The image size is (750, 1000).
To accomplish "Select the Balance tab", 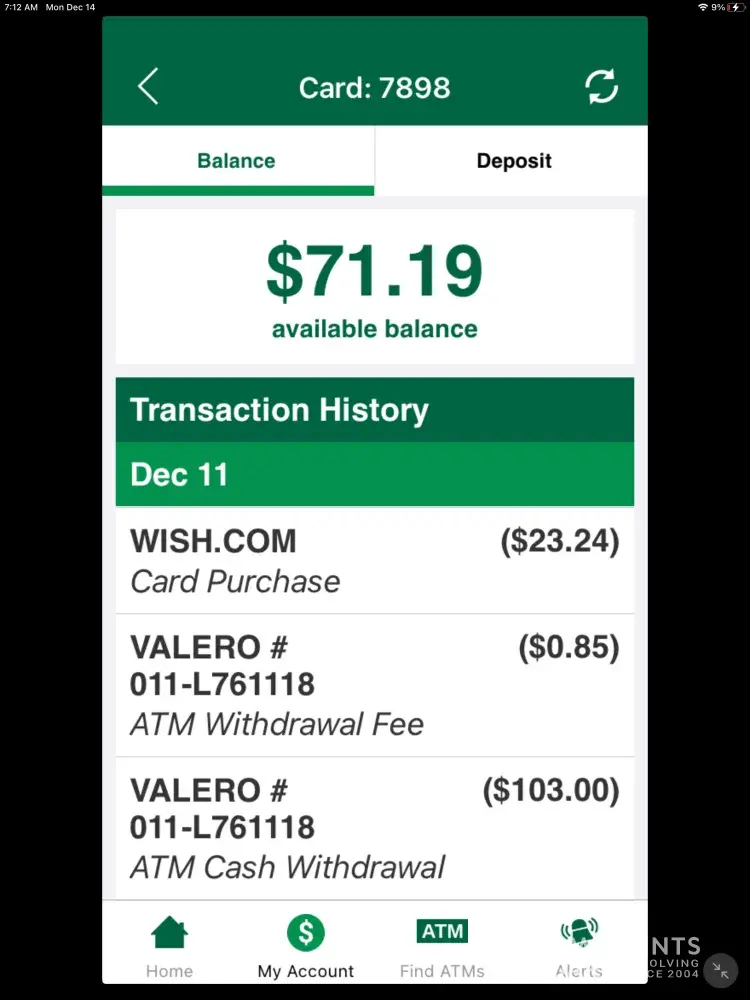I will click(x=237, y=161).
